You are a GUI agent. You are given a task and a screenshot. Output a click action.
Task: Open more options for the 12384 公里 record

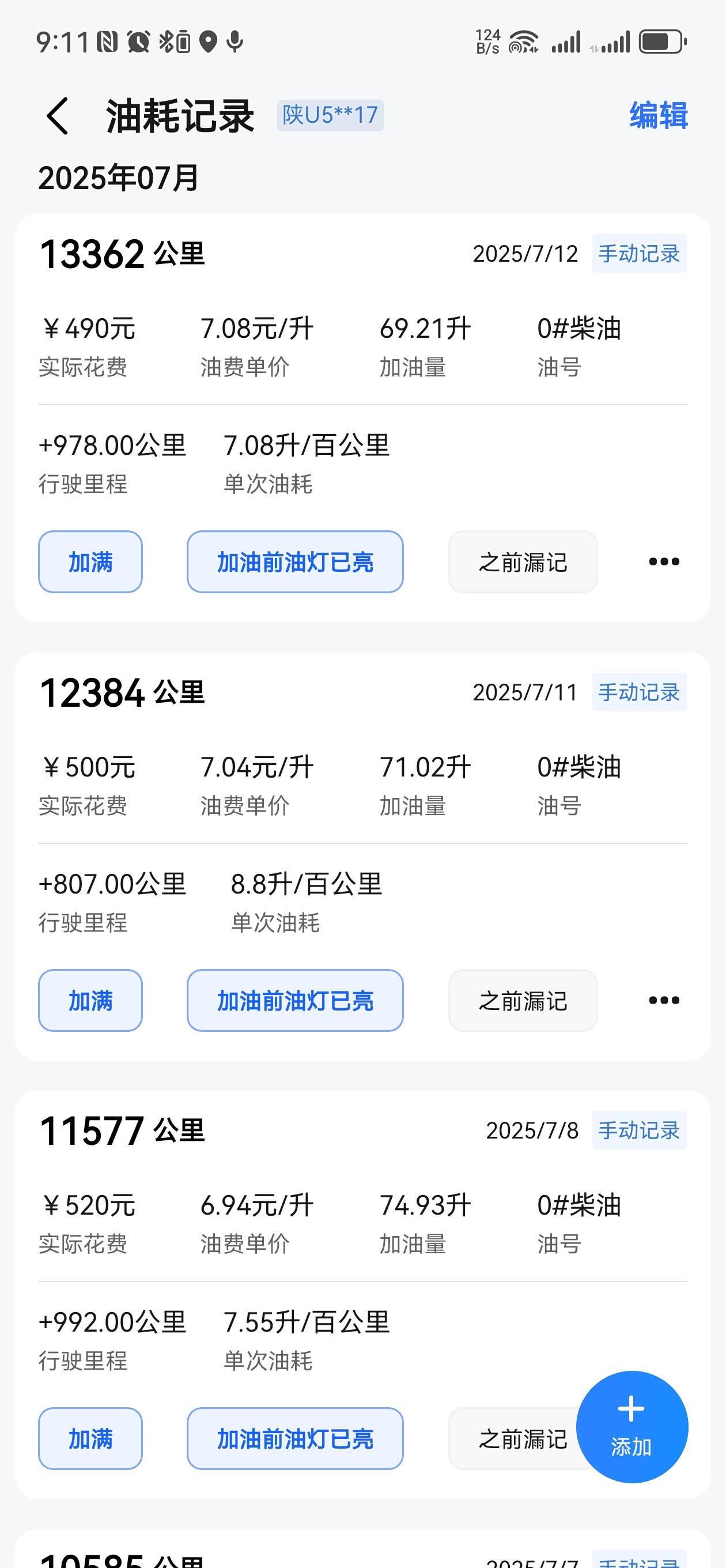point(664,1000)
